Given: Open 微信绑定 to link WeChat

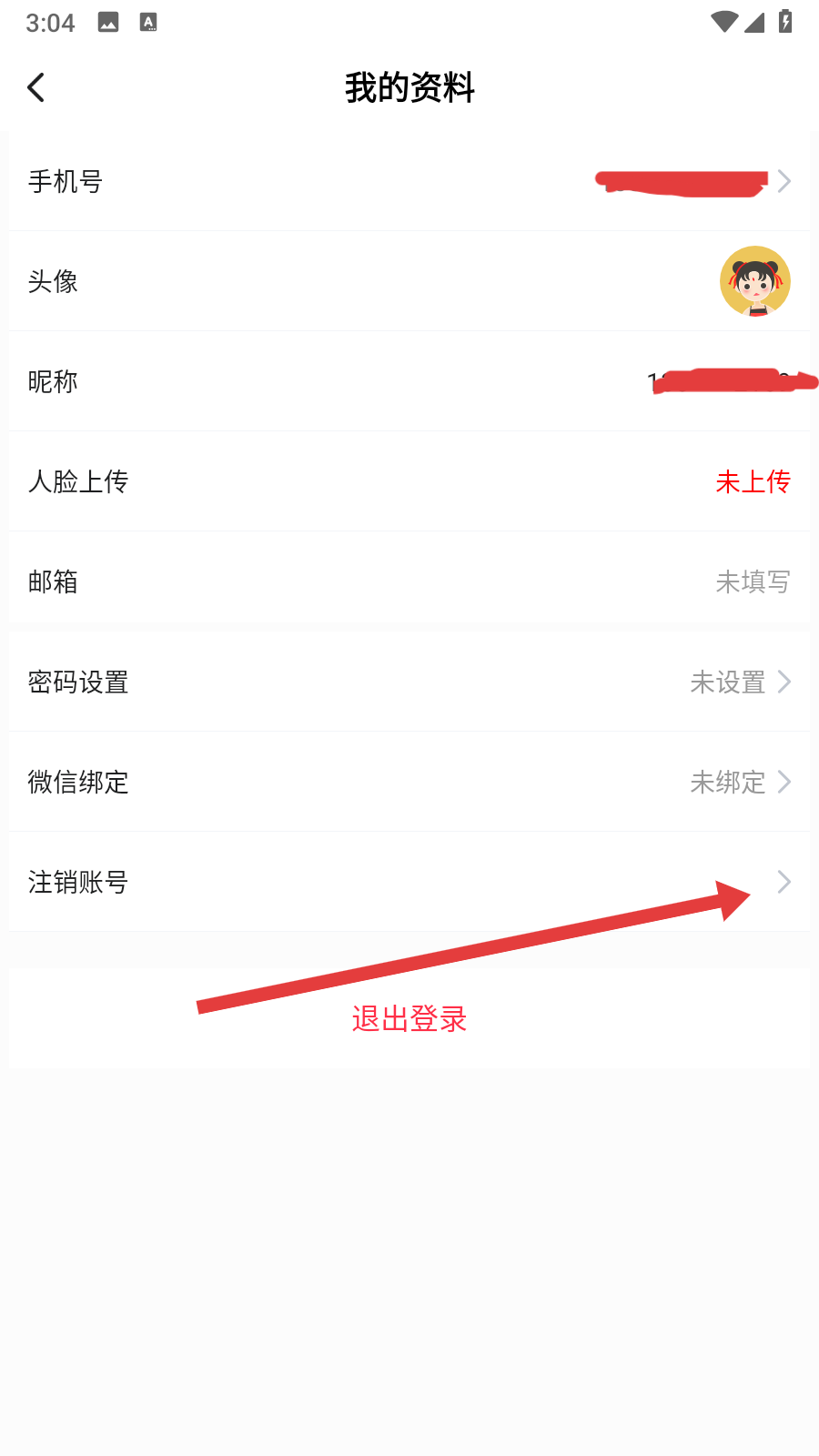Looking at the screenshot, I should click(409, 782).
